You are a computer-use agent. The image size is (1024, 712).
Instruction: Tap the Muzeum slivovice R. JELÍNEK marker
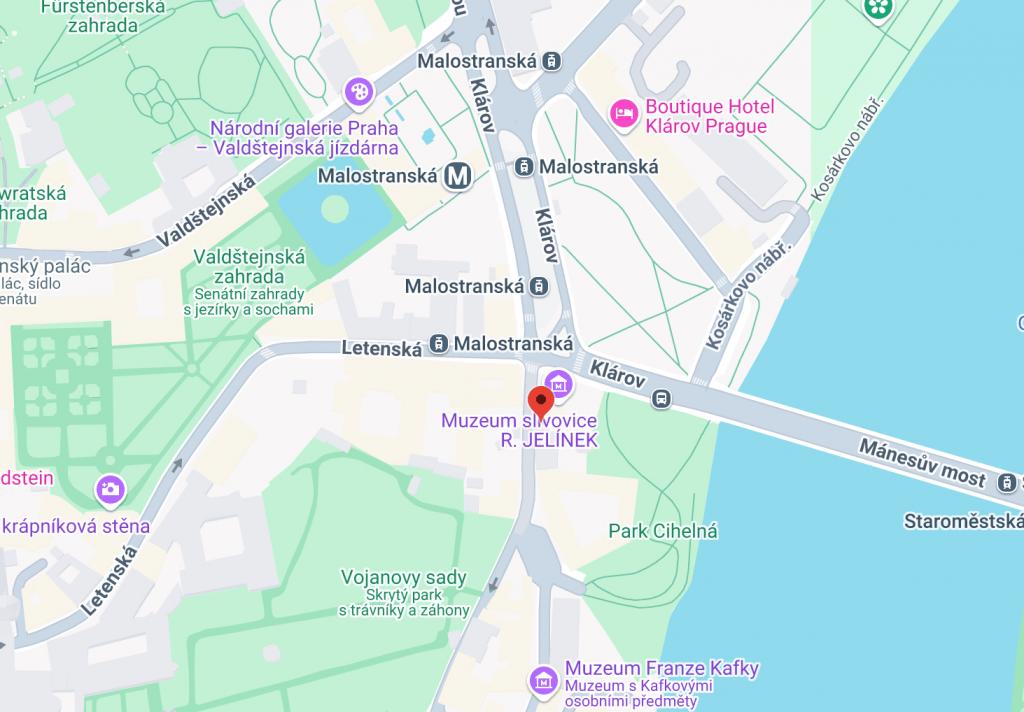pyautogui.click(x=558, y=382)
